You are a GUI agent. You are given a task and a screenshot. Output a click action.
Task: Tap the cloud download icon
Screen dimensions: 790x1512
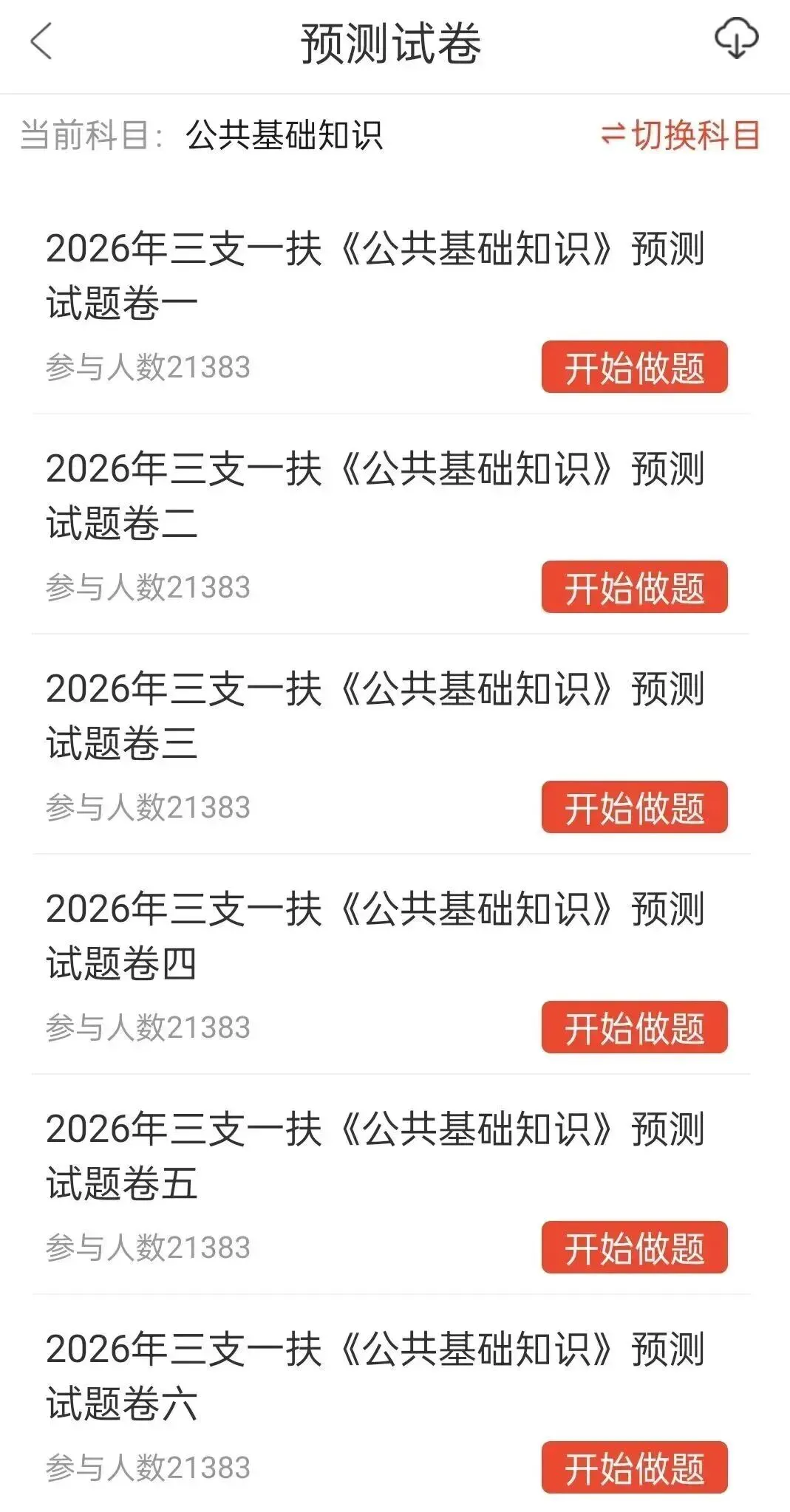coord(736,39)
